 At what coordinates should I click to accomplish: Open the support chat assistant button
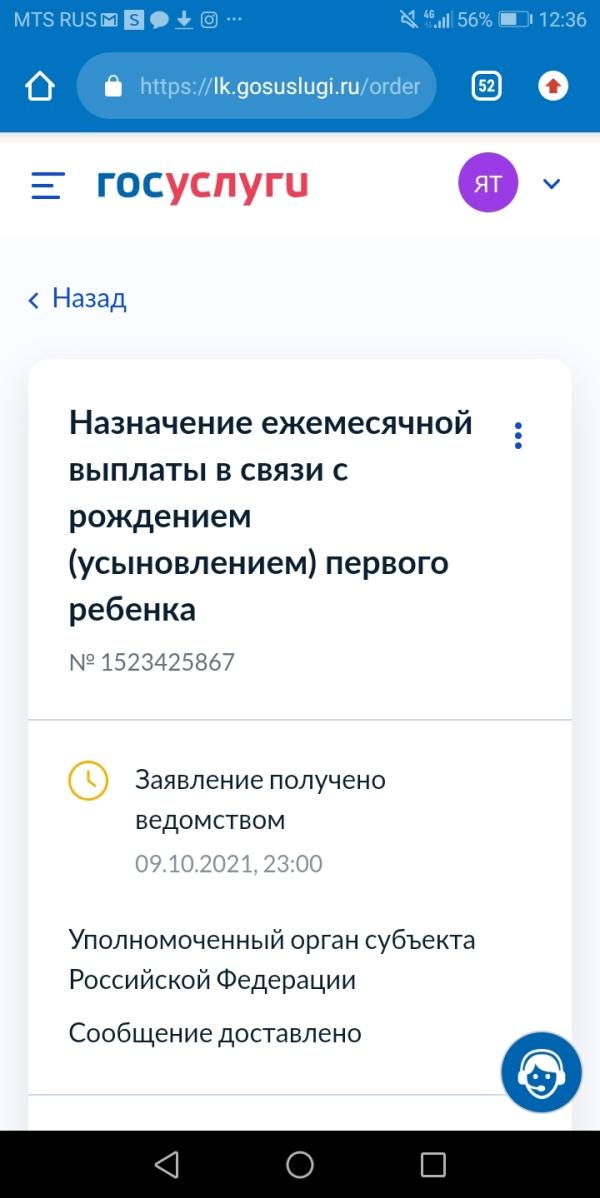click(541, 1072)
